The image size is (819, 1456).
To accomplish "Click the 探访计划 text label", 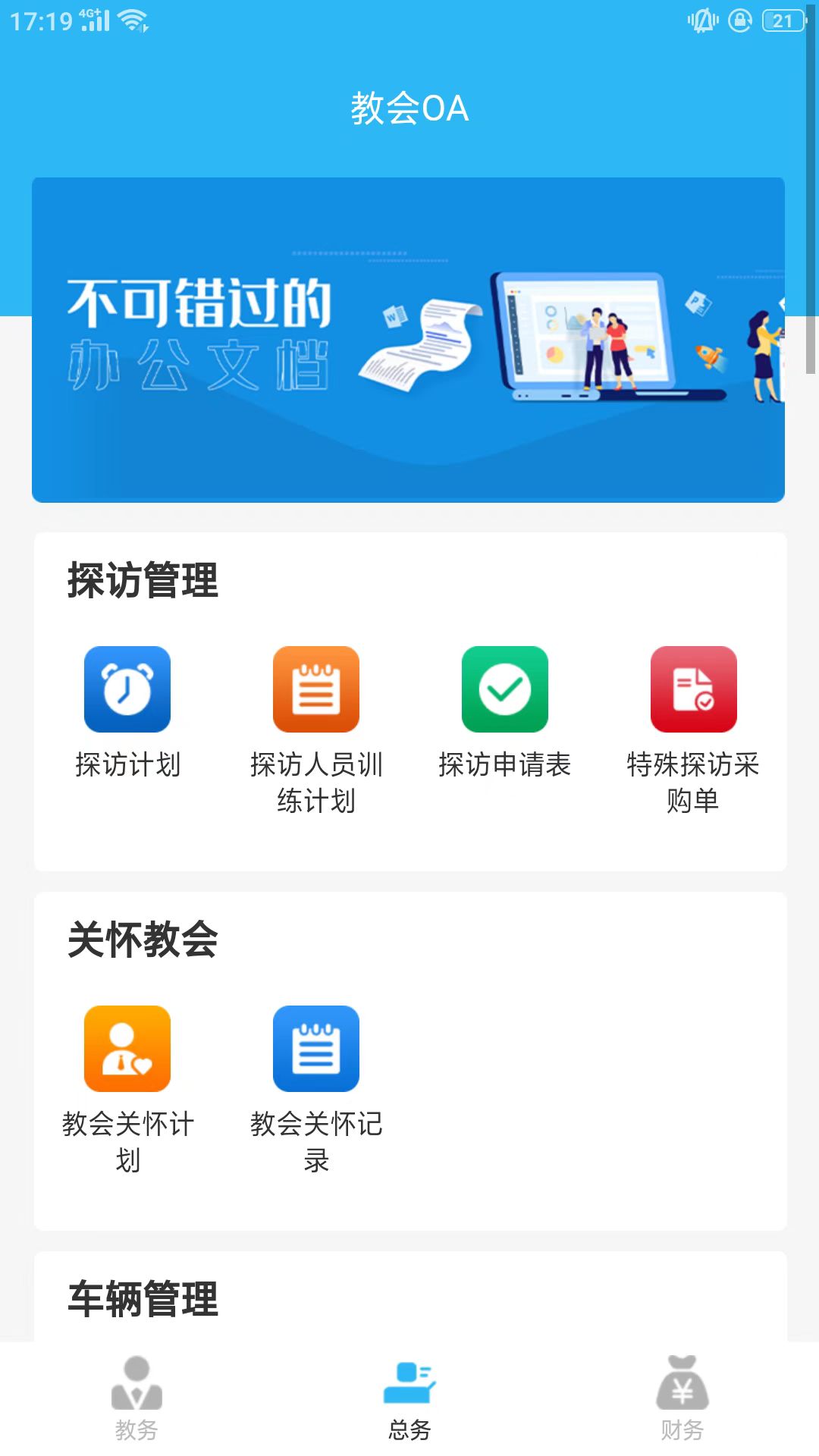I will click(x=127, y=766).
